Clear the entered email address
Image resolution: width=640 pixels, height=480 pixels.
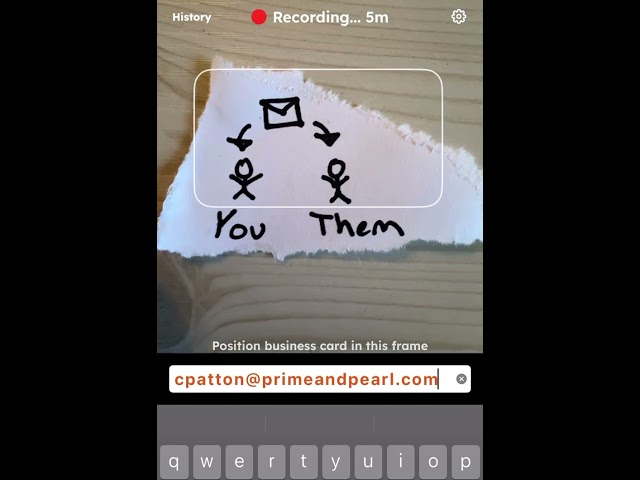[x=461, y=379]
